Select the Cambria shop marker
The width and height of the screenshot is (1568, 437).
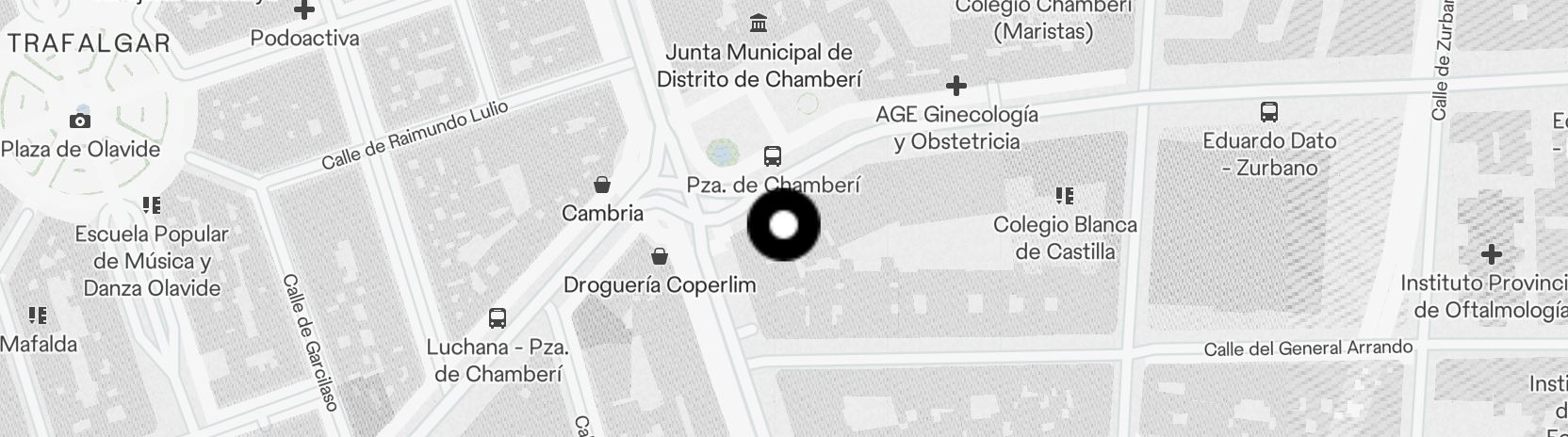(x=601, y=184)
